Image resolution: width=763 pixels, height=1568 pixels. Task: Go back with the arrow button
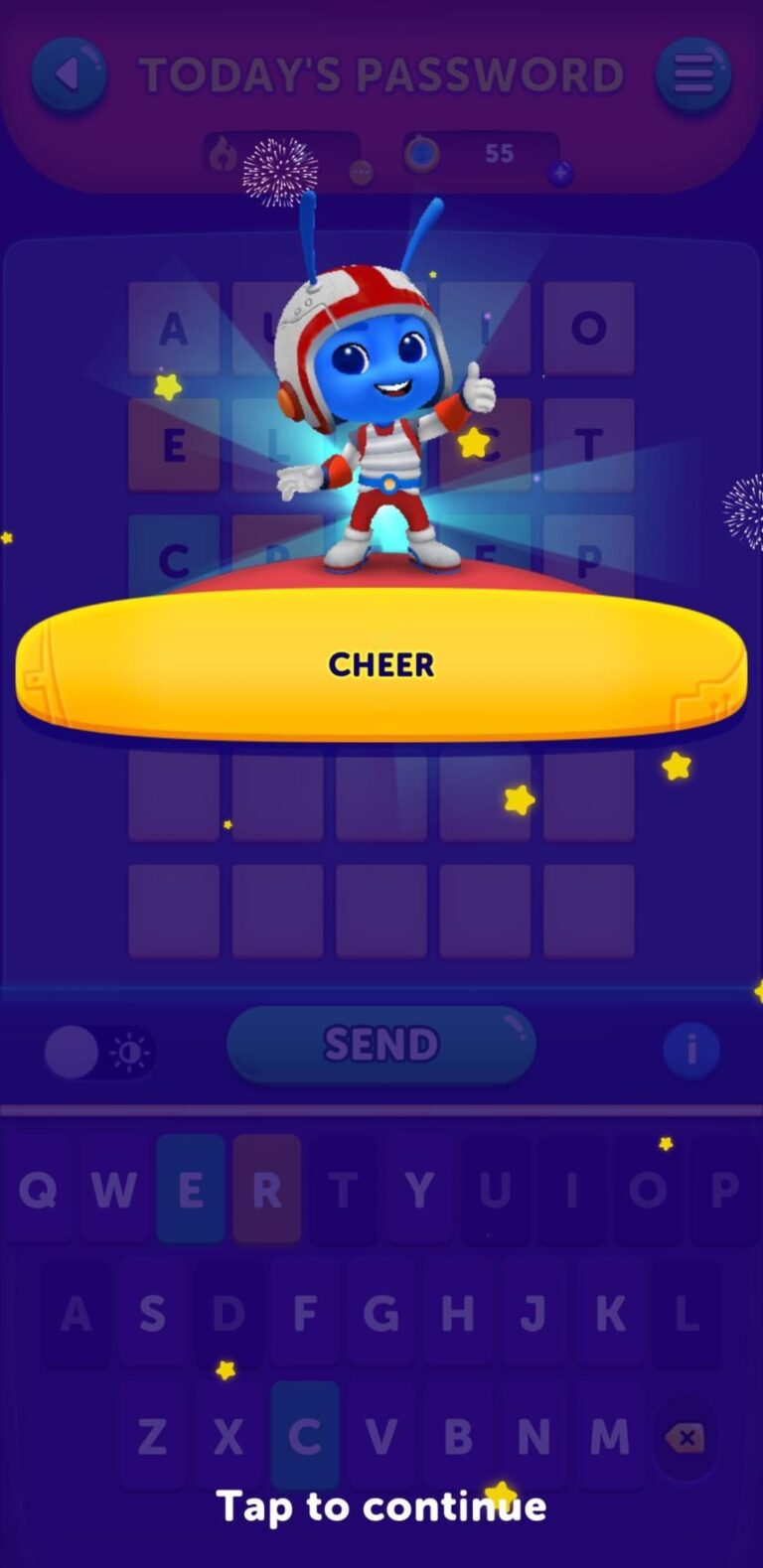click(x=70, y=74)
